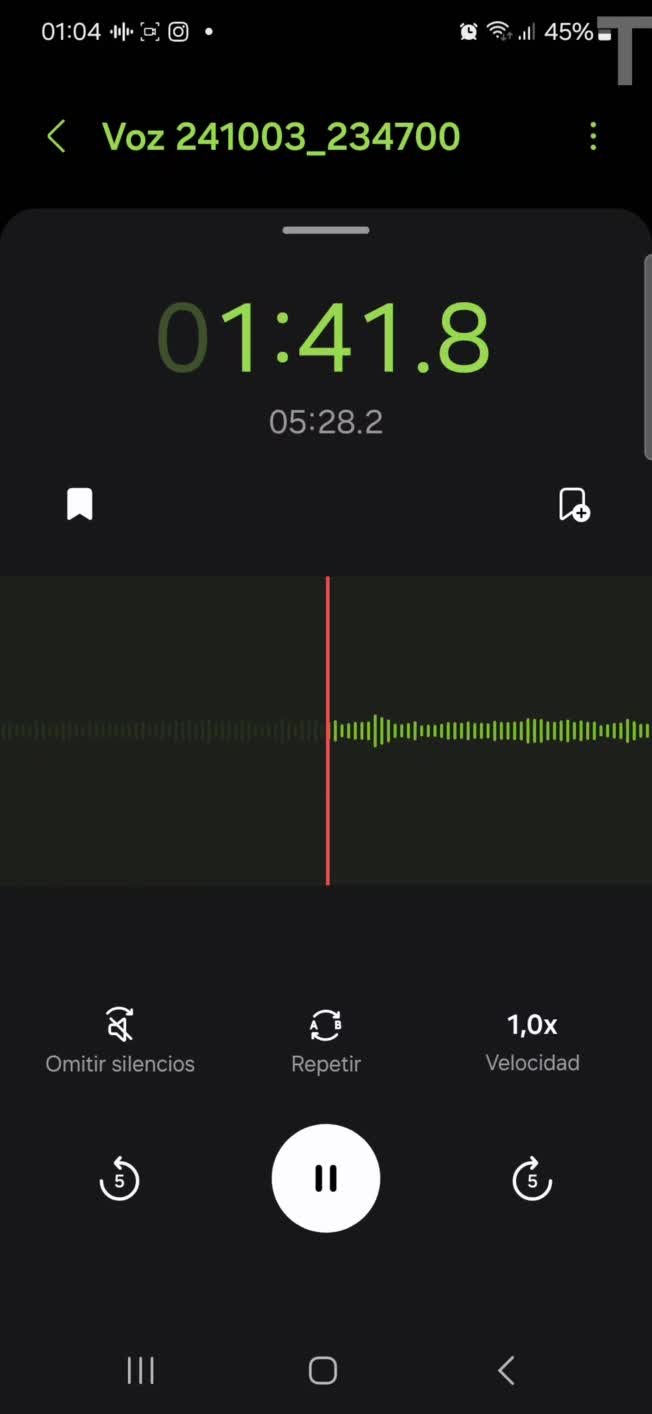Go back from the Voz 241003_234700 recording
The height and width of the screenshot is (1414, 652).
click(x=57, y=137)
